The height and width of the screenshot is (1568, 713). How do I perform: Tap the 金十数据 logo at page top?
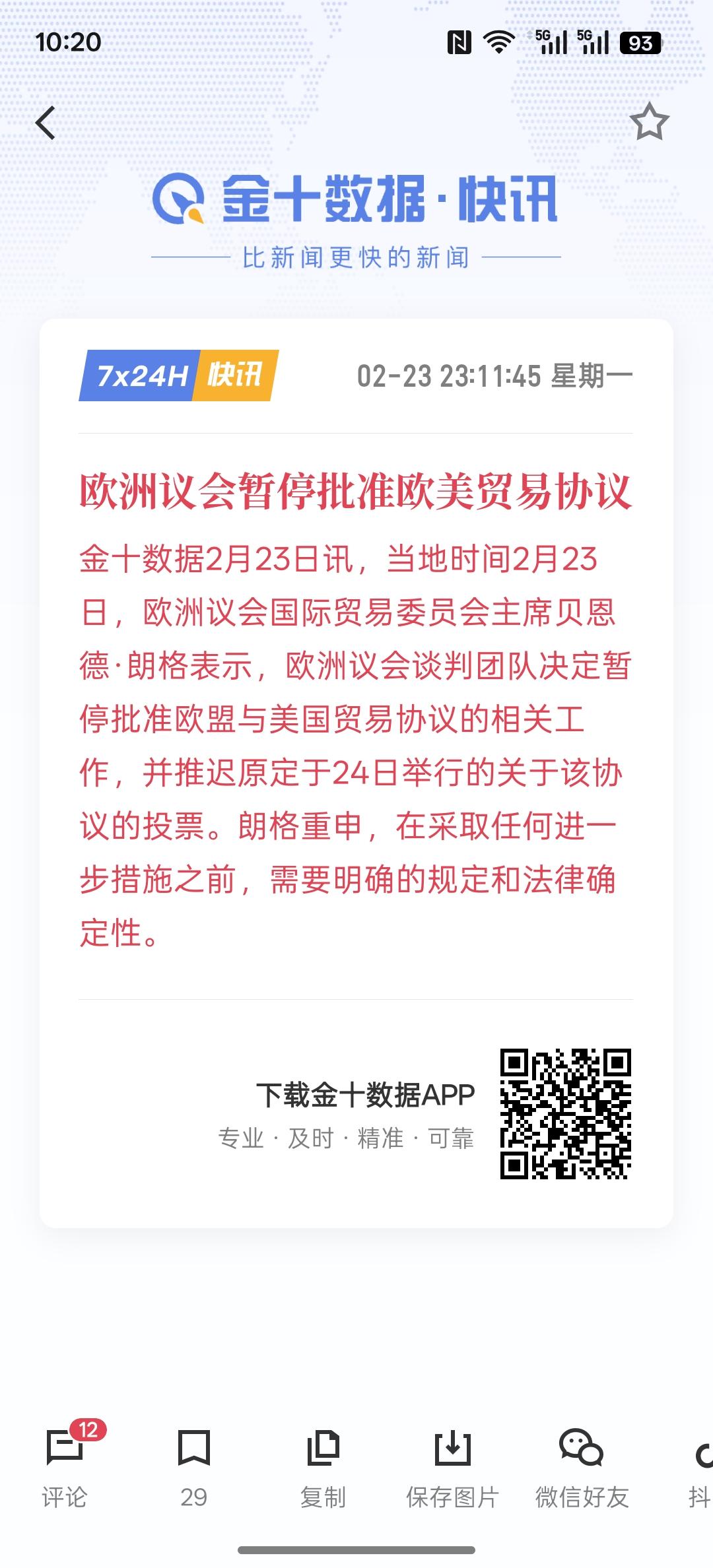point(356,201)
